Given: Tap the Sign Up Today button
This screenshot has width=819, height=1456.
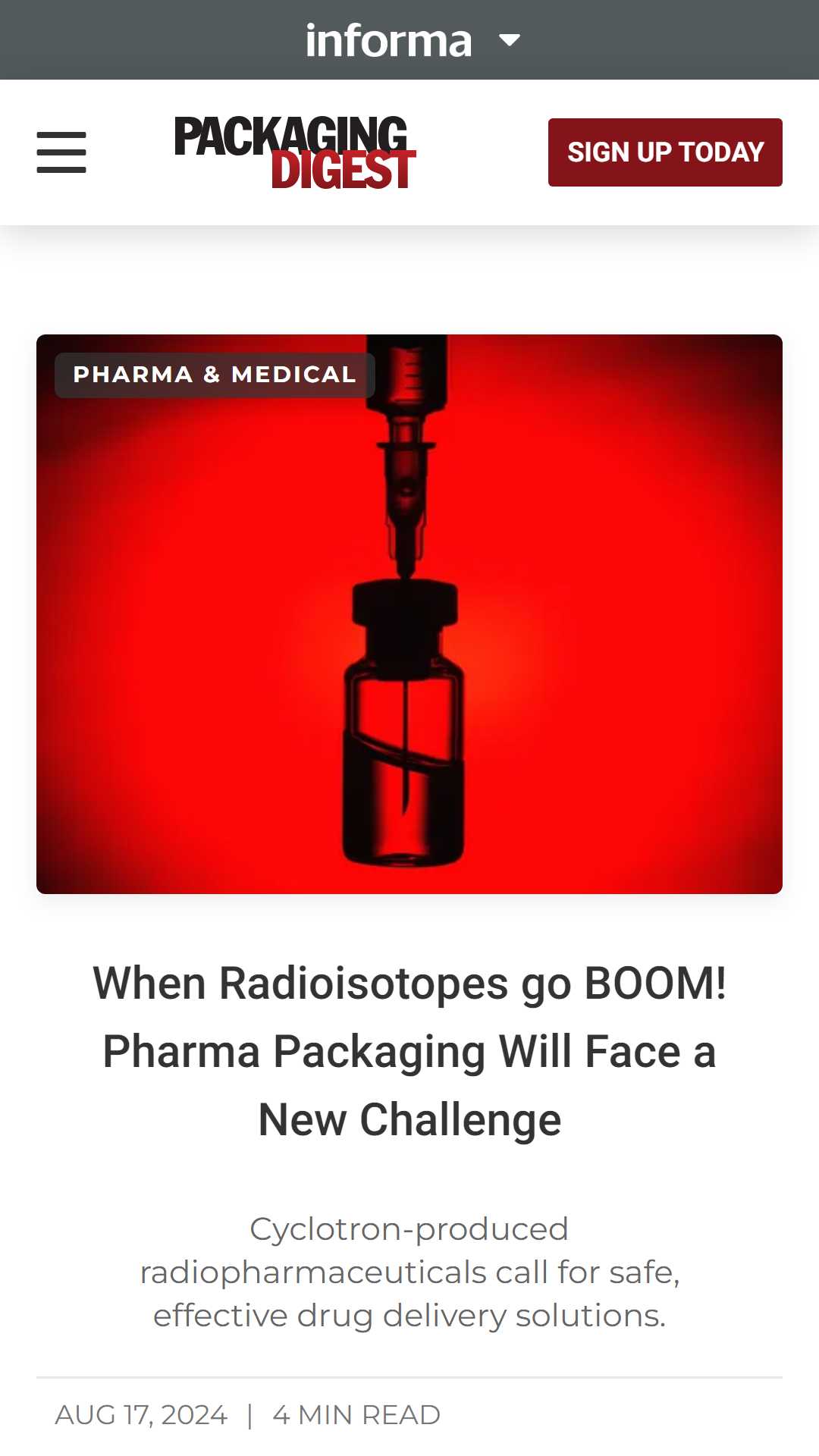Looking at the screenshot, I should (665, 152).
